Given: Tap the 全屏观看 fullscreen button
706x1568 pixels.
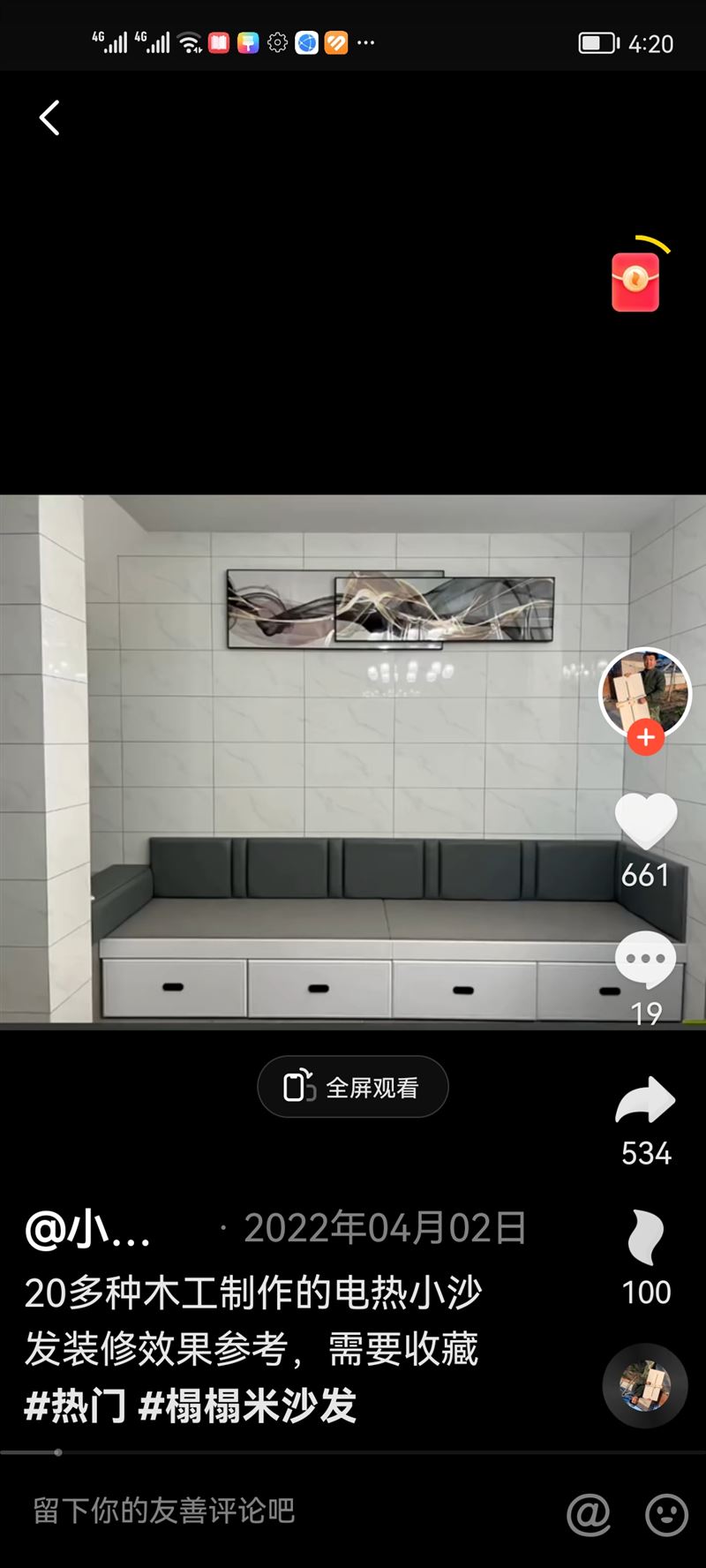Looking at the screenshot, I should pyautogui.click(x=353, y=1087).
